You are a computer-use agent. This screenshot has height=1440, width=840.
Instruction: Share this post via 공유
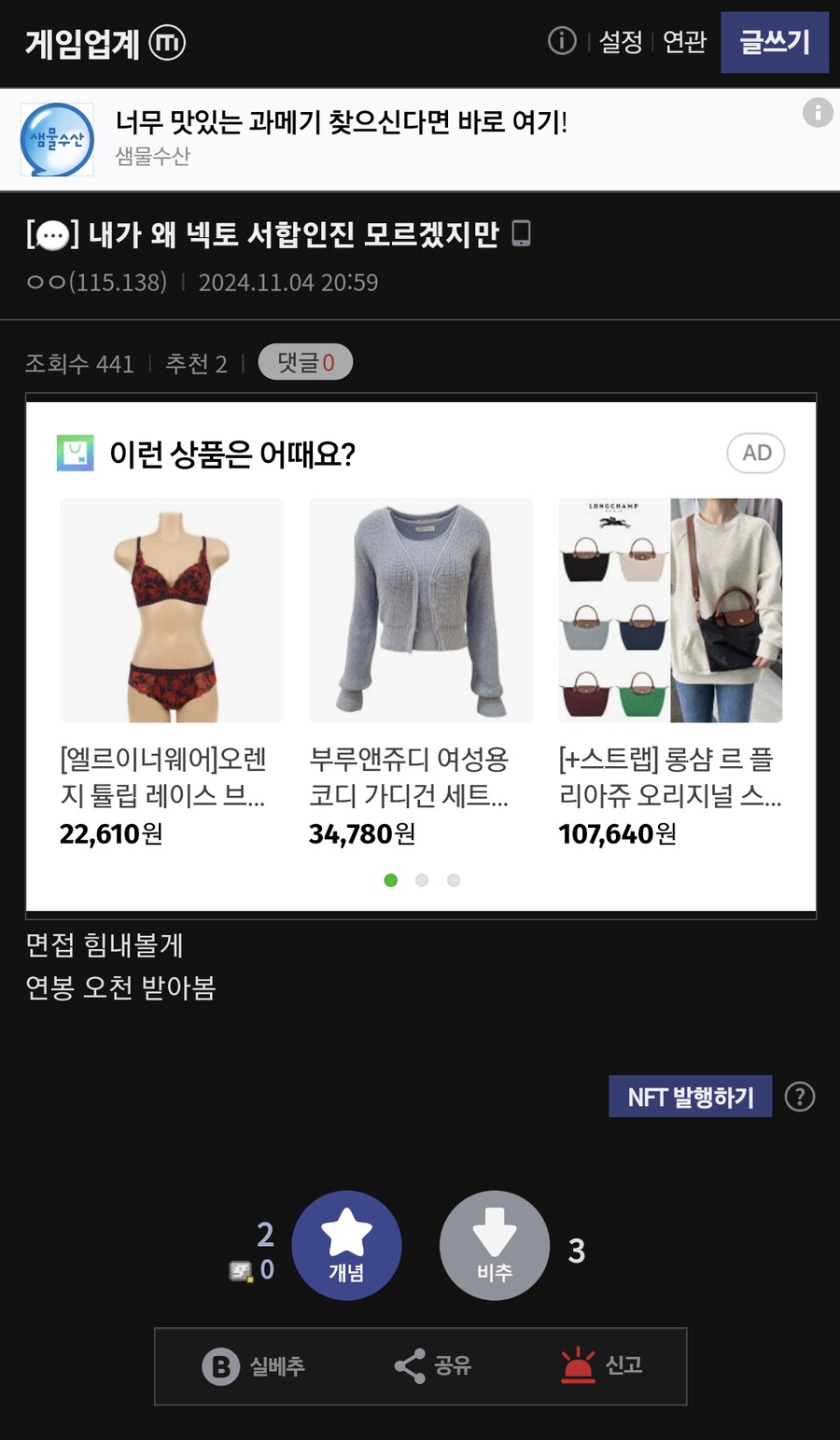click(x=432, y=1366)
